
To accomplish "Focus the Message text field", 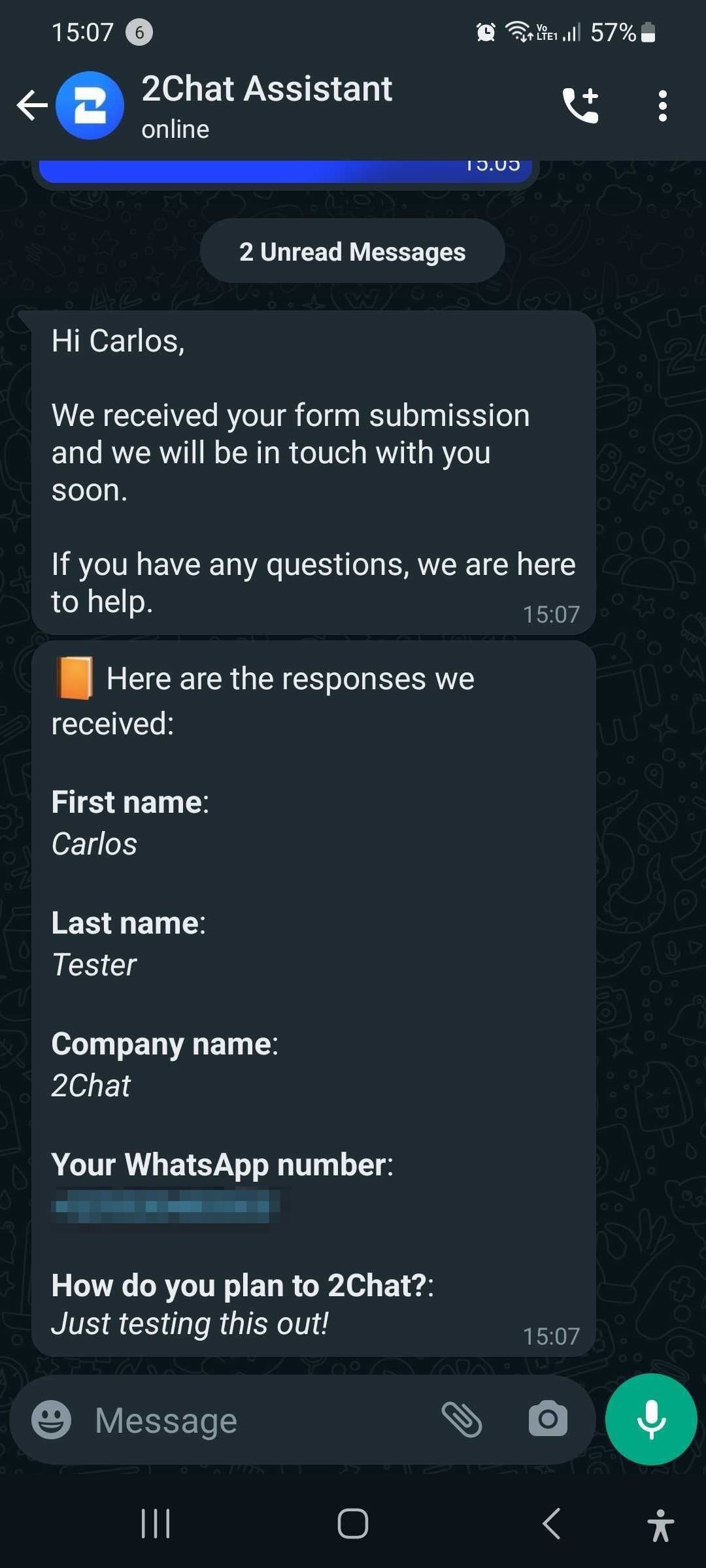I will pyautogui.click(x=261, y=1420).
